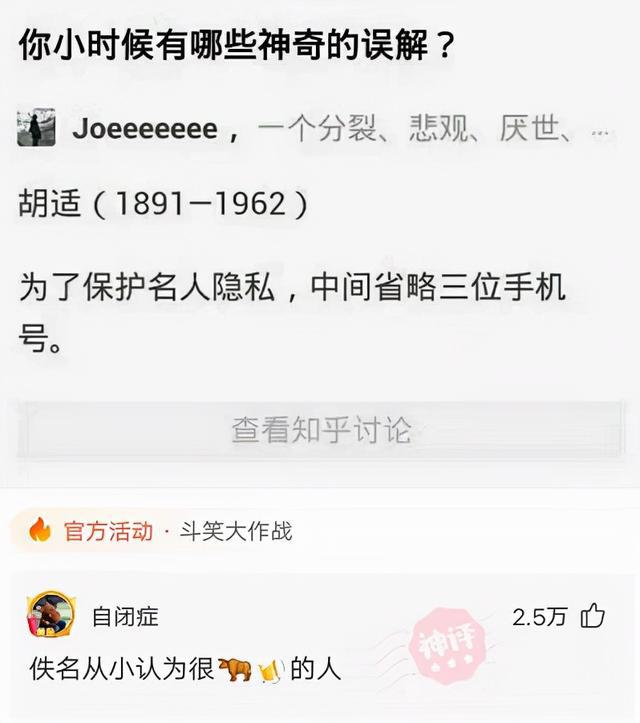Image resolution: width=640 pixels, height=723 pixels.
Task: Open the 官方活动 斗笑大作战 link
Action: pos(160,531)
